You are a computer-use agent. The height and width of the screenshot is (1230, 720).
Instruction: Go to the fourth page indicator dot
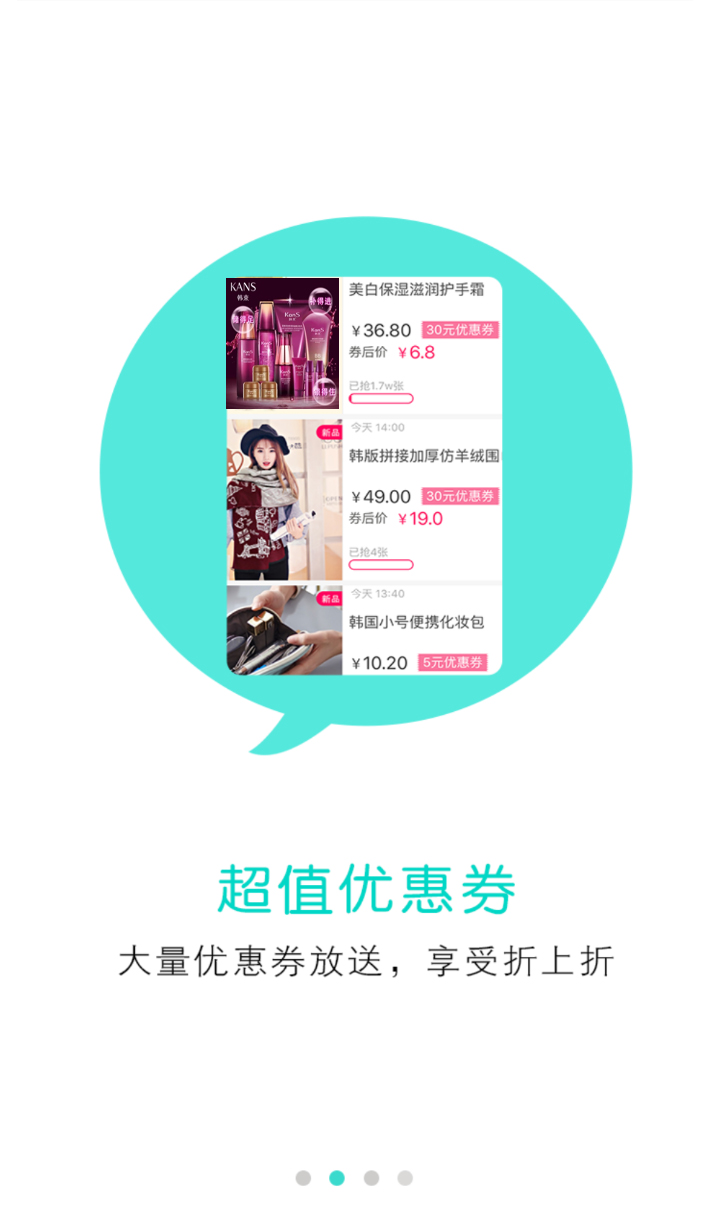point(405,1178)
